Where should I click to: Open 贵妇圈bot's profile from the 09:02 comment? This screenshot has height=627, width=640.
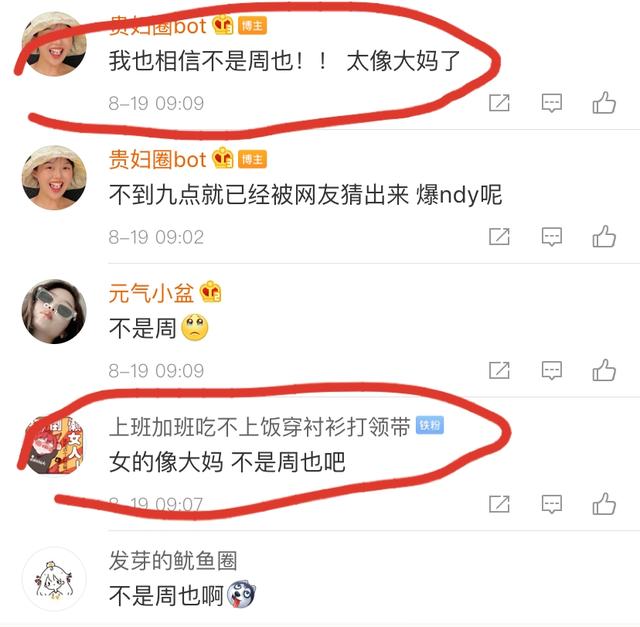click(x=157, y=159)
